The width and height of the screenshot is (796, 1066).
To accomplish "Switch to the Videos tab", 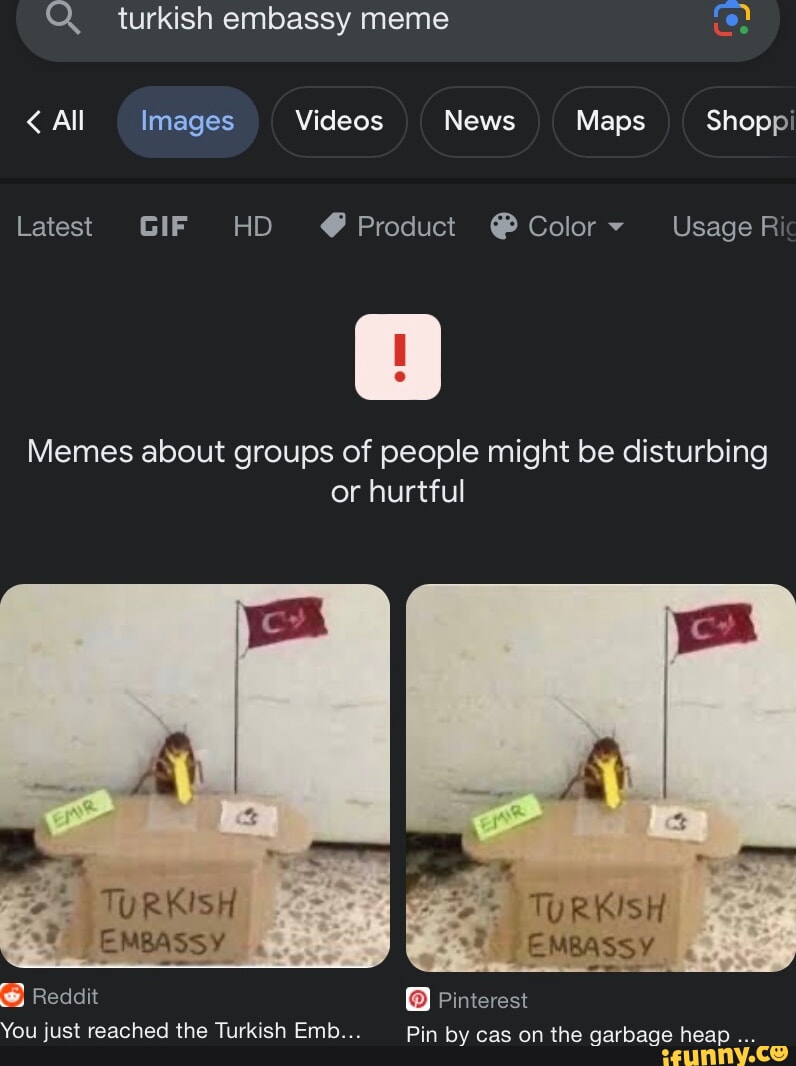I will click(x=339, y=121).
